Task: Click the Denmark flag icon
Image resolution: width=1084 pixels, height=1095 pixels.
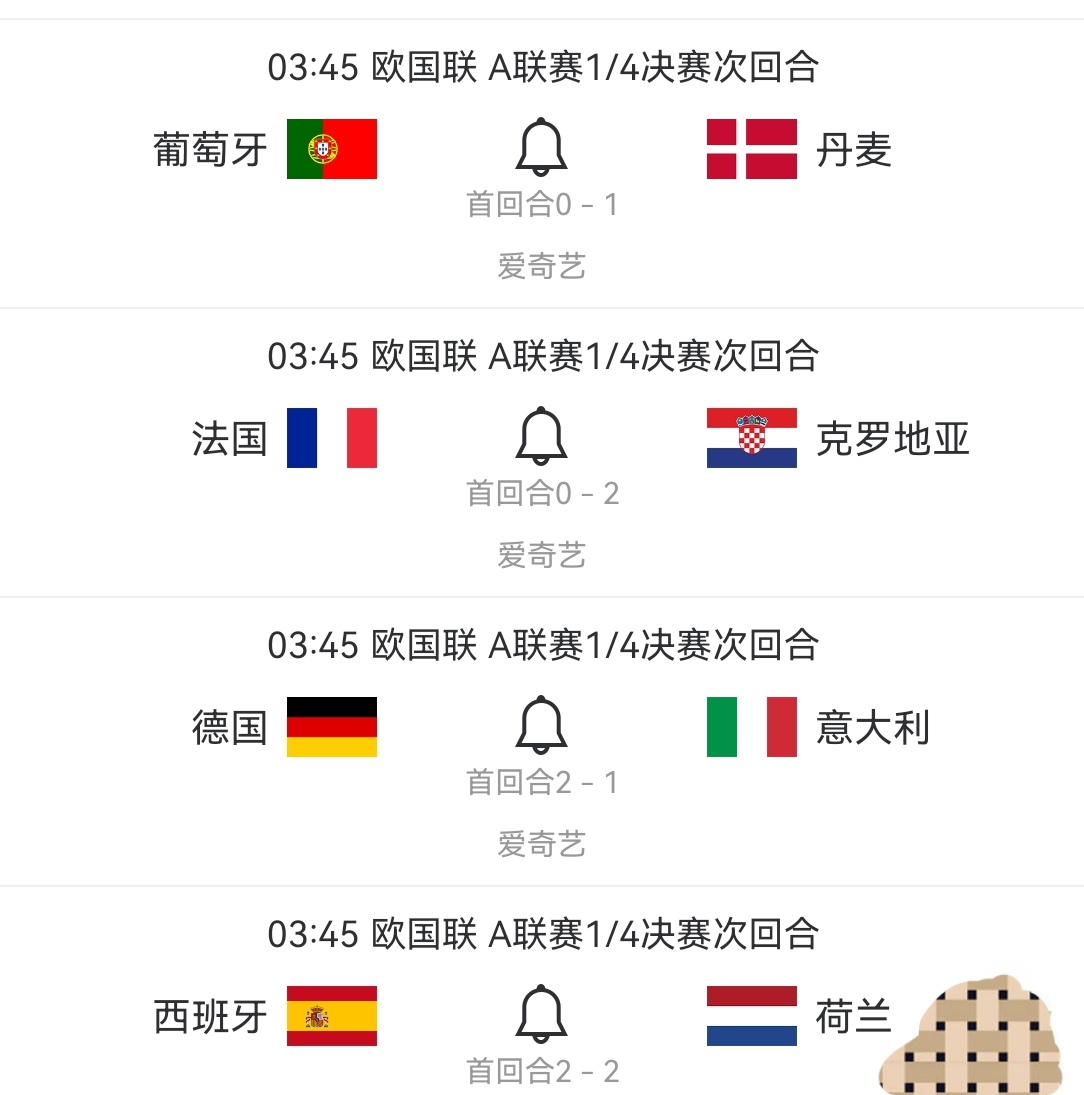Action: click(x=751, y=148)
